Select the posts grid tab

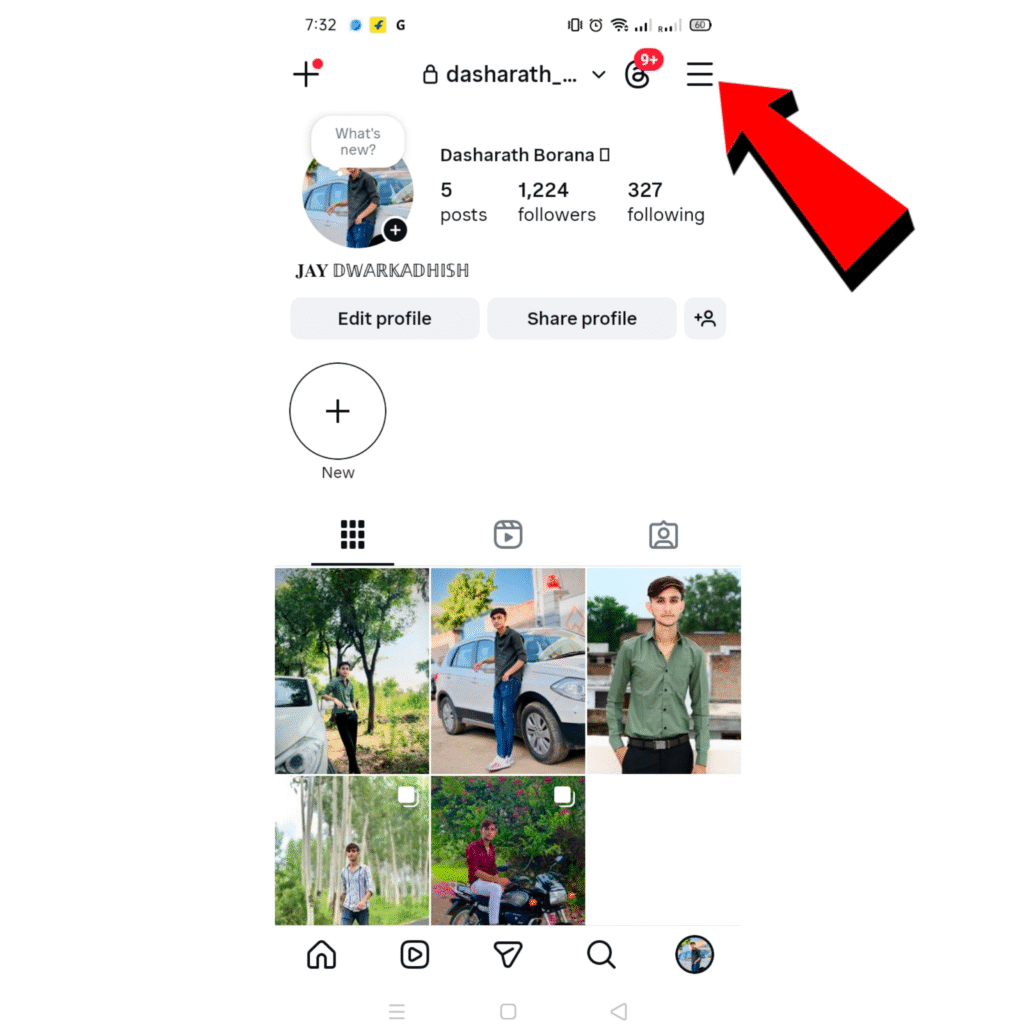tap(352, 535)
